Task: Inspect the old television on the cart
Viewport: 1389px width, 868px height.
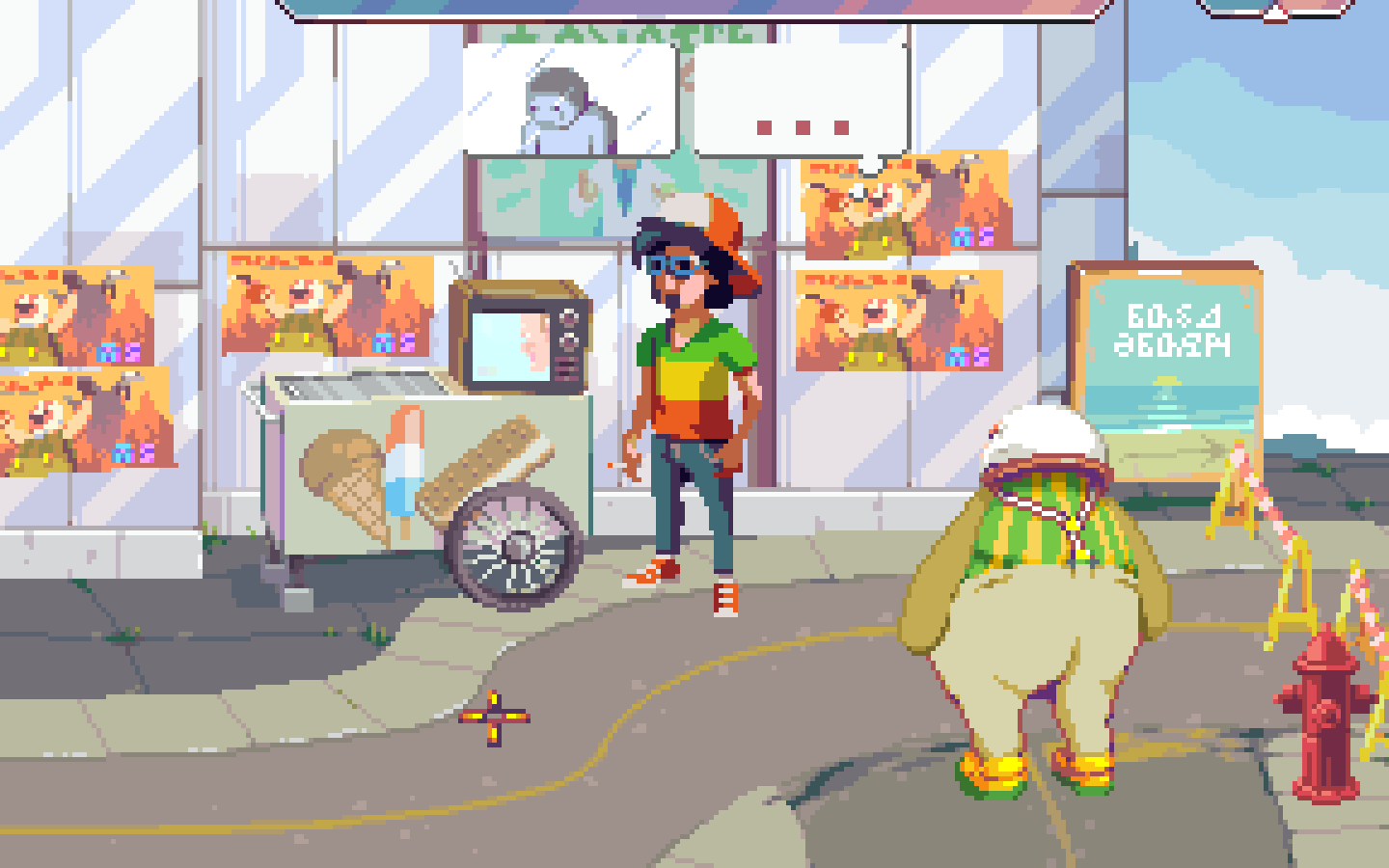Action: pos(519,338)
